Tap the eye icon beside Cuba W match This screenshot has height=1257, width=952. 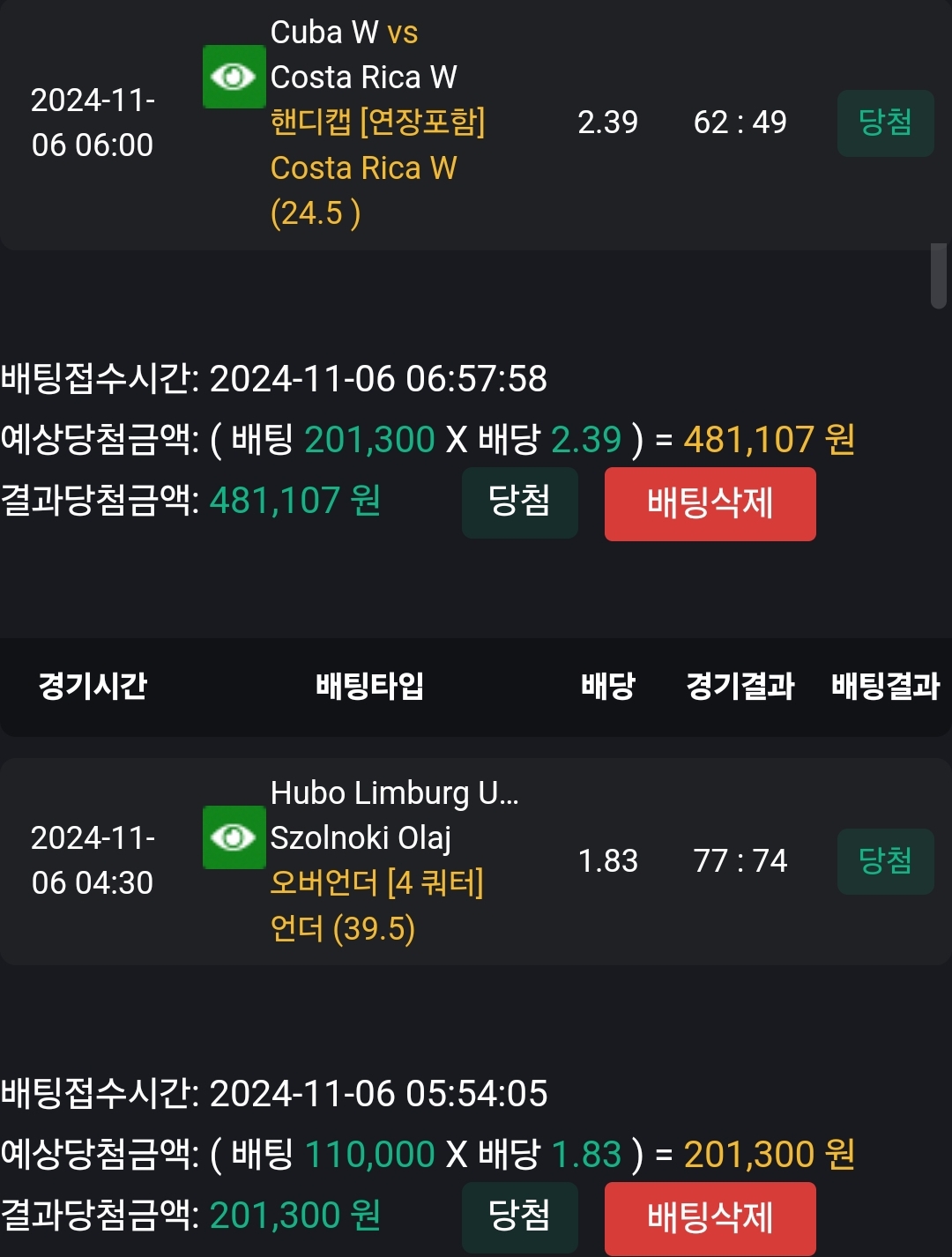234,78
